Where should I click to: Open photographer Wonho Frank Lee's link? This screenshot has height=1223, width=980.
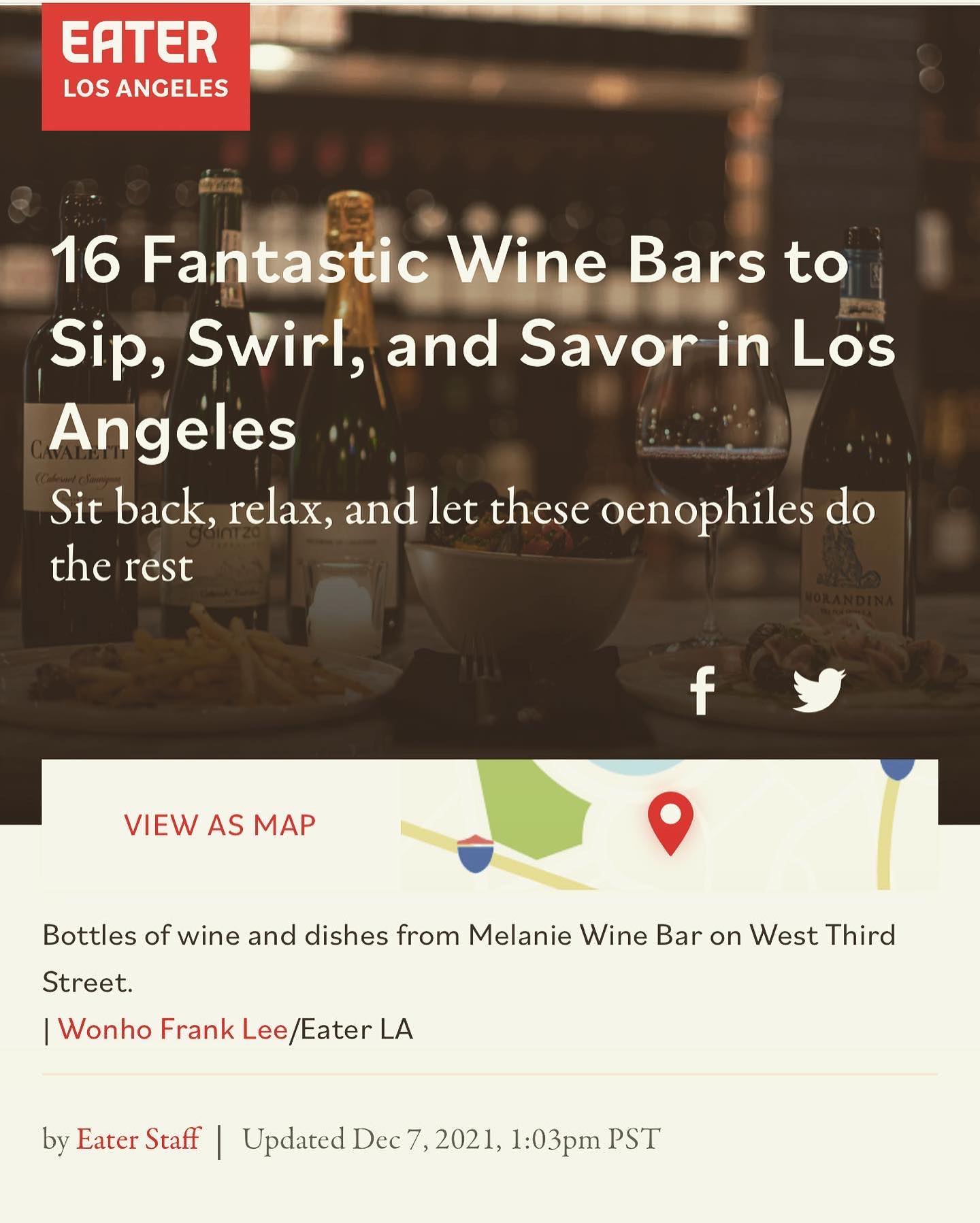[x=173, y=1029]
